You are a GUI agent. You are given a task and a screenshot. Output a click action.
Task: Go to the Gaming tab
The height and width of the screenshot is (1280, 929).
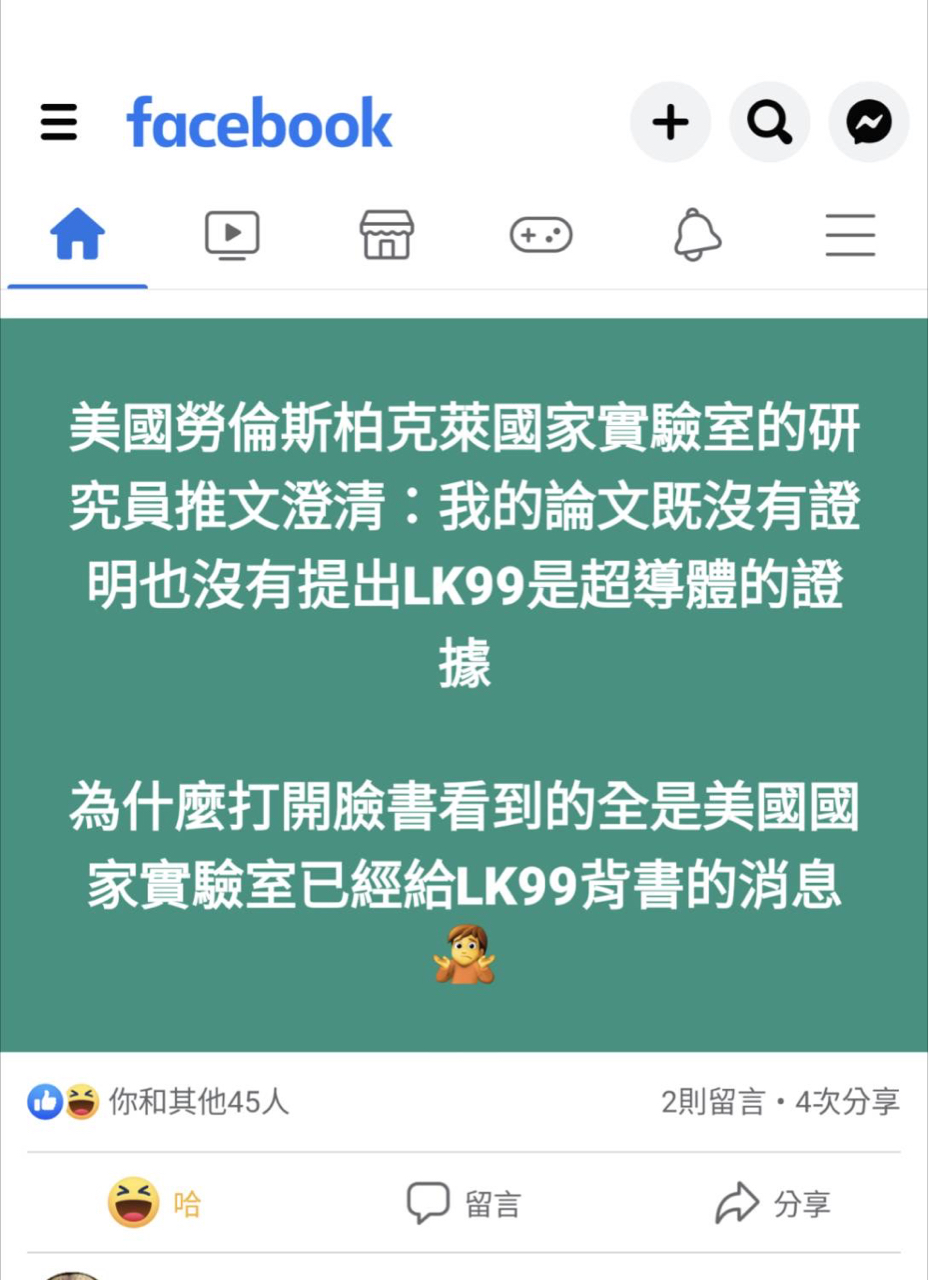(x=541, y=237)
